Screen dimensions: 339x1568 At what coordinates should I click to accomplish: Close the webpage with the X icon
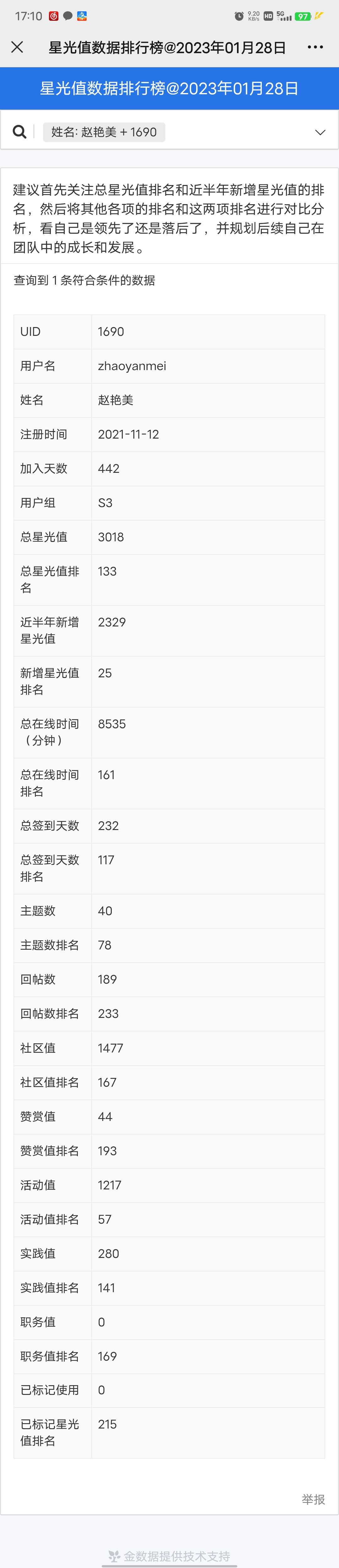(x=17, y=47)
